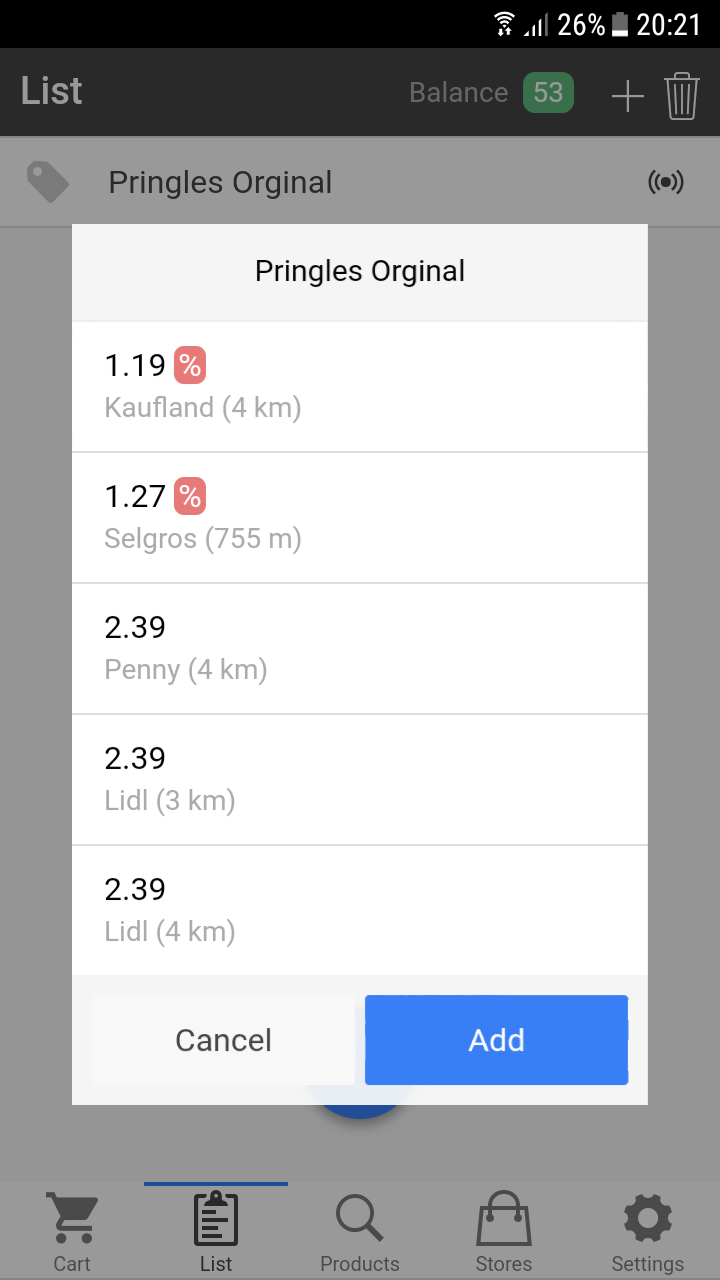Viewport: 720px width, 1280px height.
Task: Select the 1.19 Kaufland price option
Action: point(360,387)
